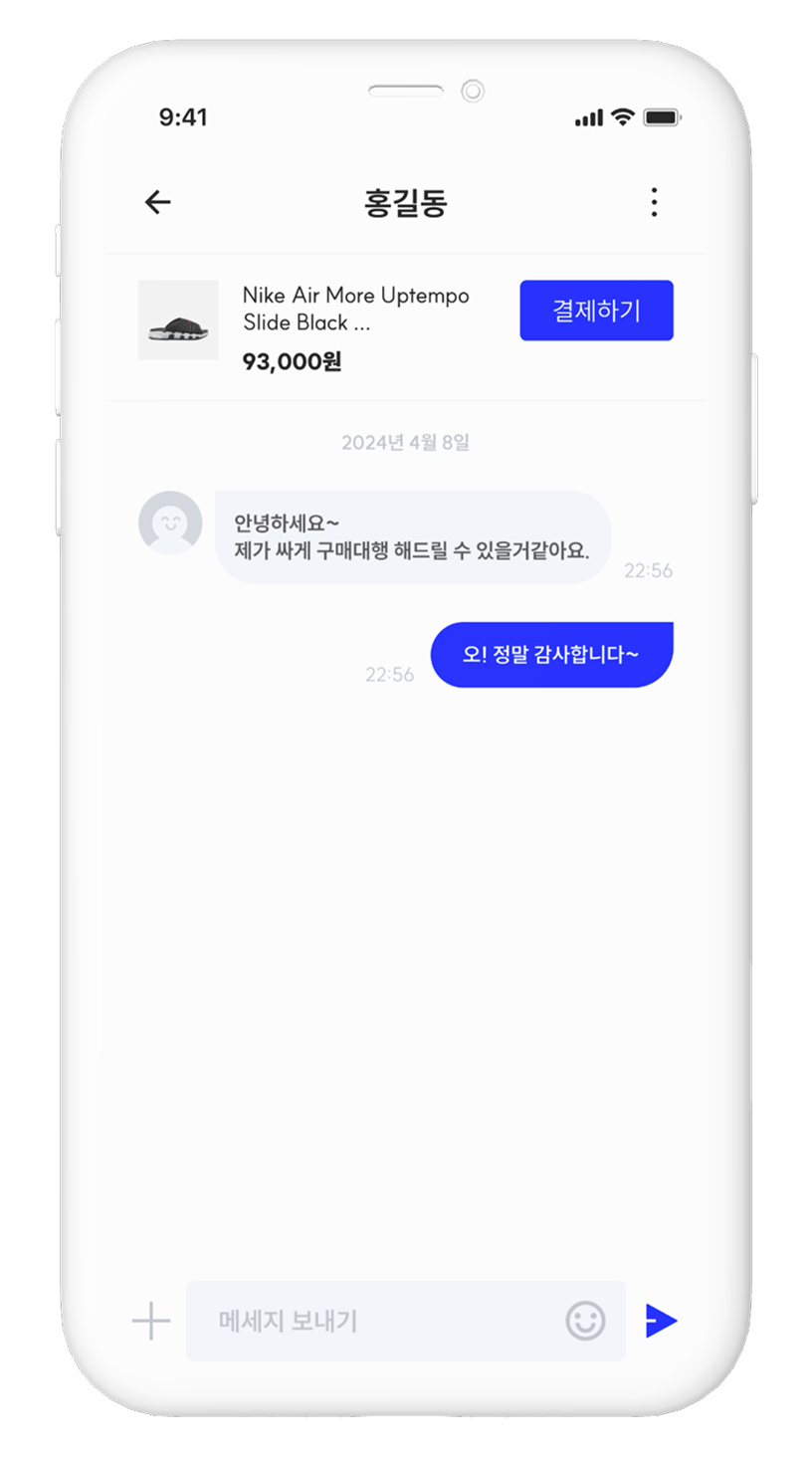Screen dimensions: 812x1457
Task: View the sender's profile avatar
Action: tap(170, 522)
